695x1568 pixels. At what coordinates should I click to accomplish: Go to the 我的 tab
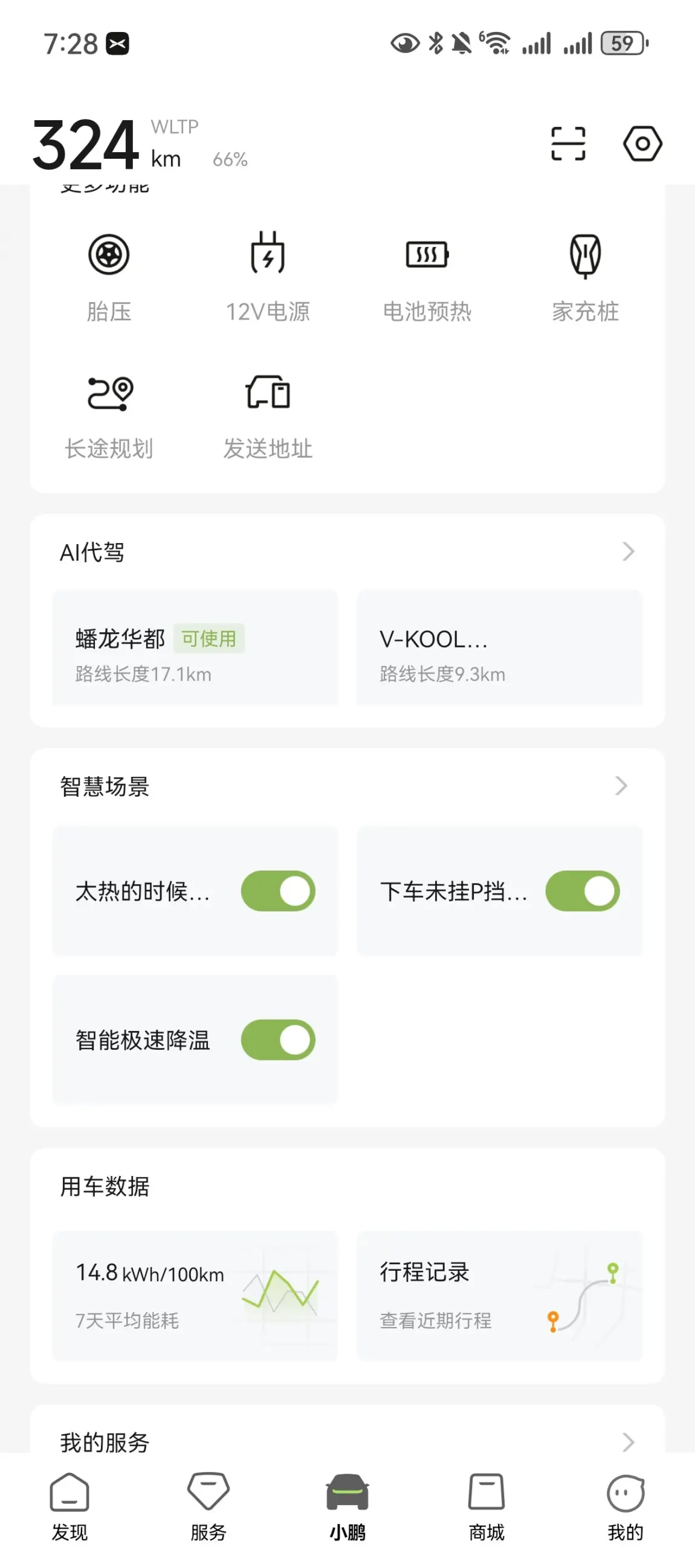[x=625, y=1506]
